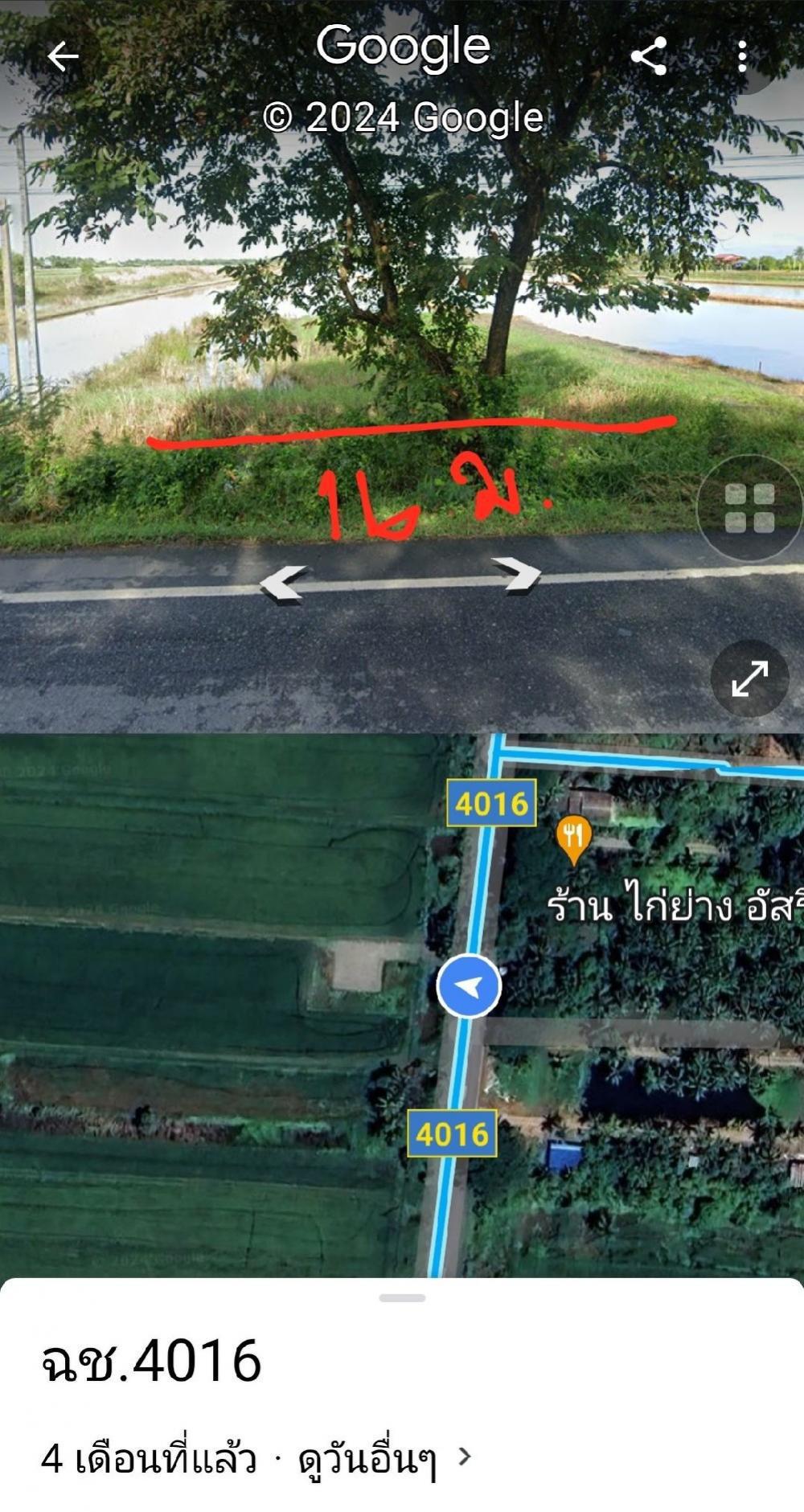Move right along the road in Street View

click(518, 574)
